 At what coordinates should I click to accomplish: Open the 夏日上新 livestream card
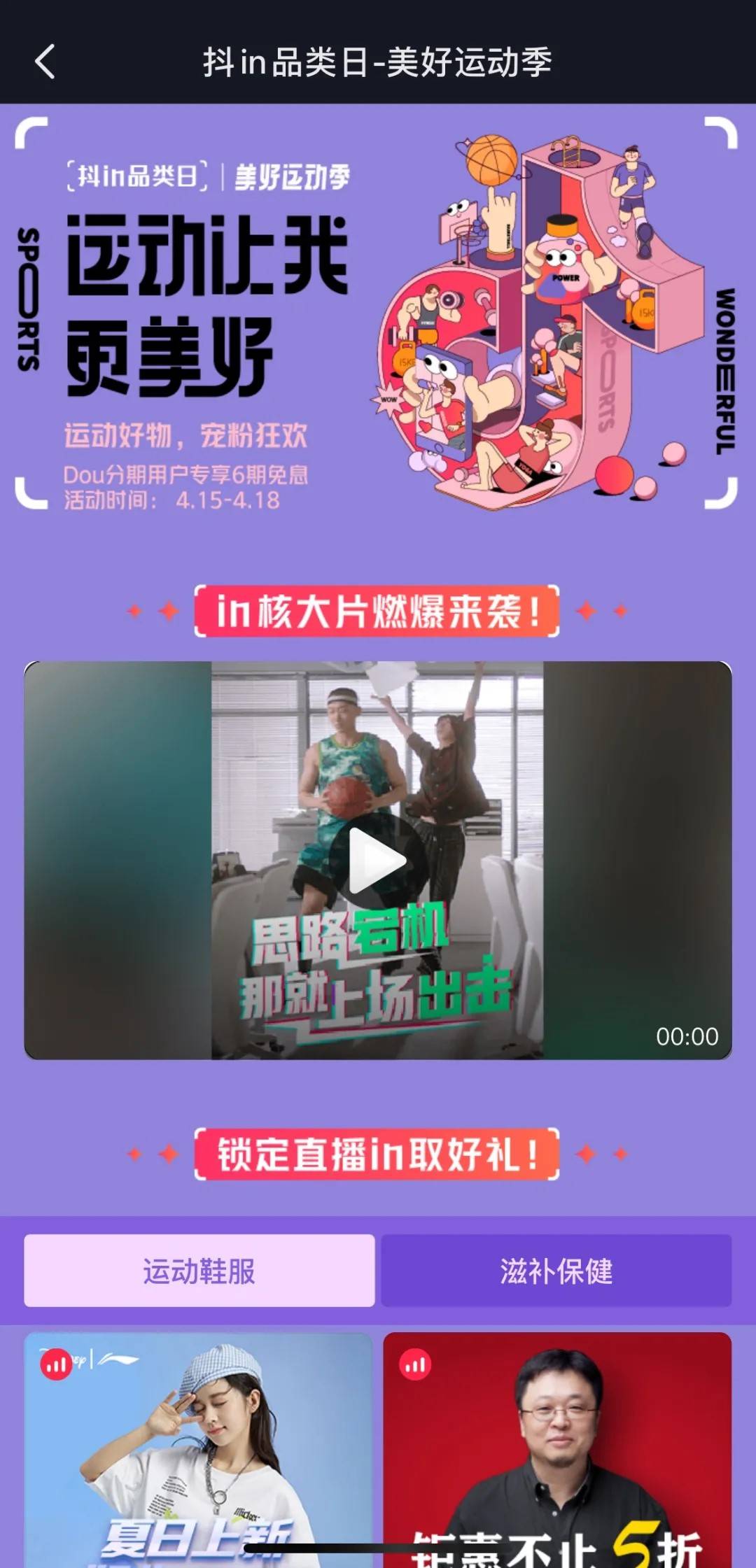(x=199, y=1448)
